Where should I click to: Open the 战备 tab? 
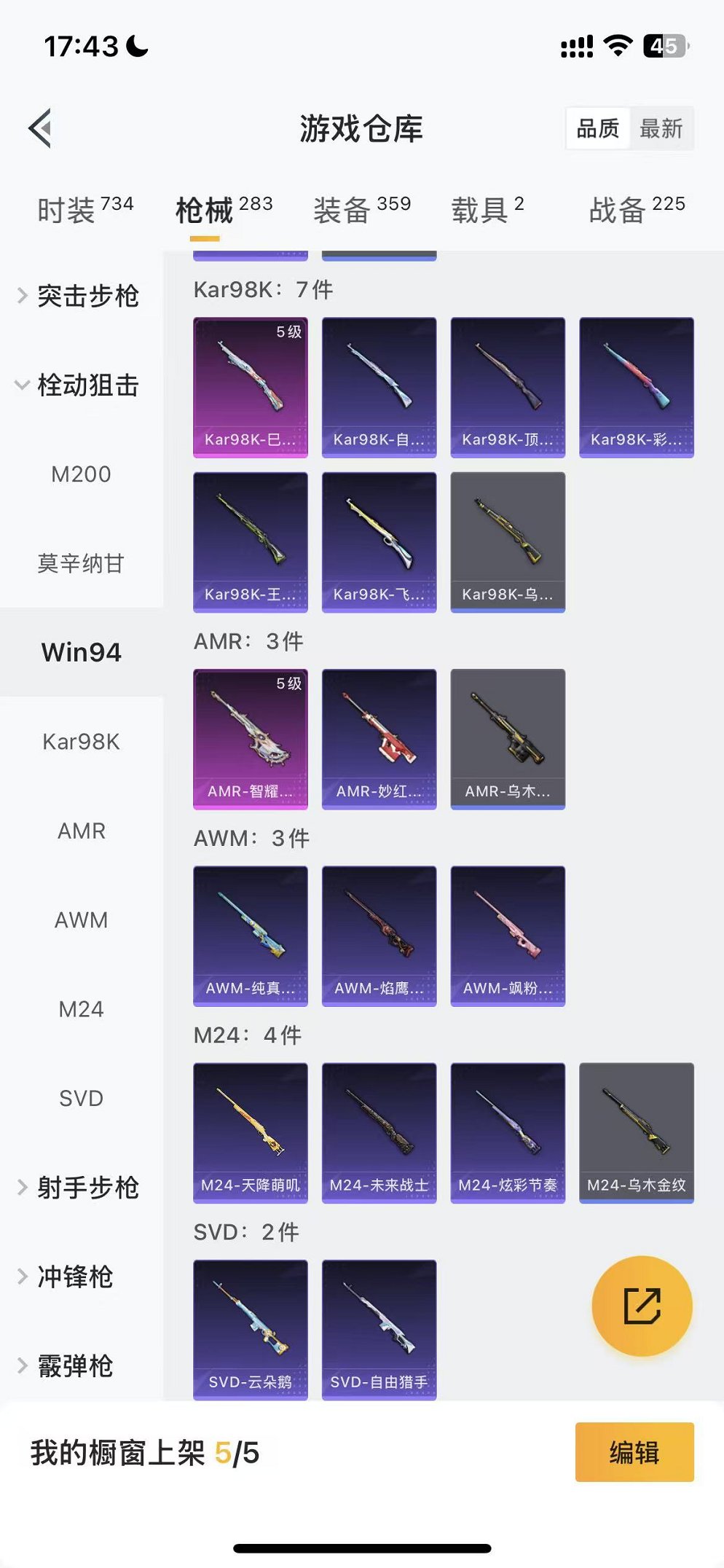(636, 210)
